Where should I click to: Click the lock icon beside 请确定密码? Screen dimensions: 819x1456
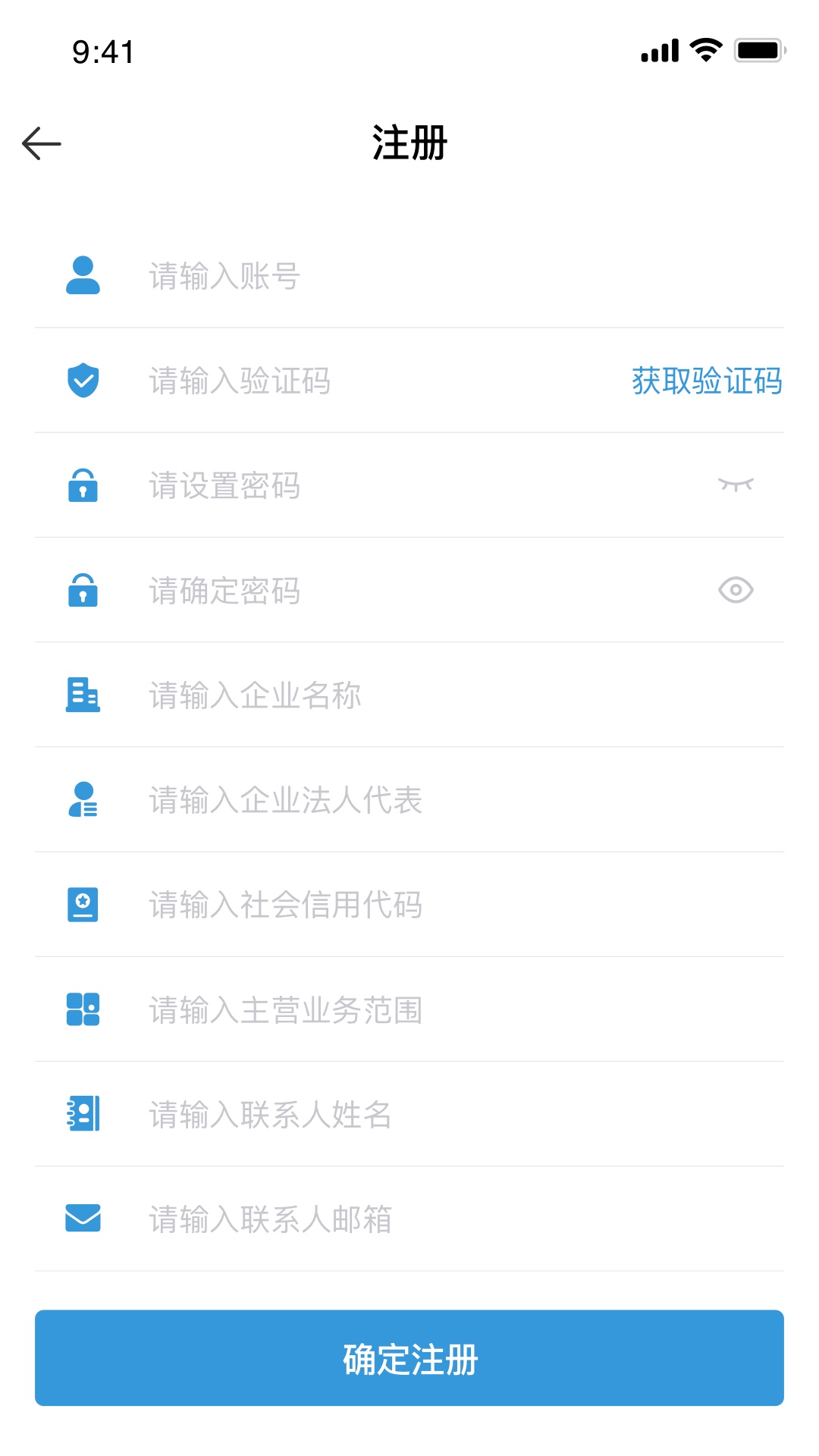[83, 591]
